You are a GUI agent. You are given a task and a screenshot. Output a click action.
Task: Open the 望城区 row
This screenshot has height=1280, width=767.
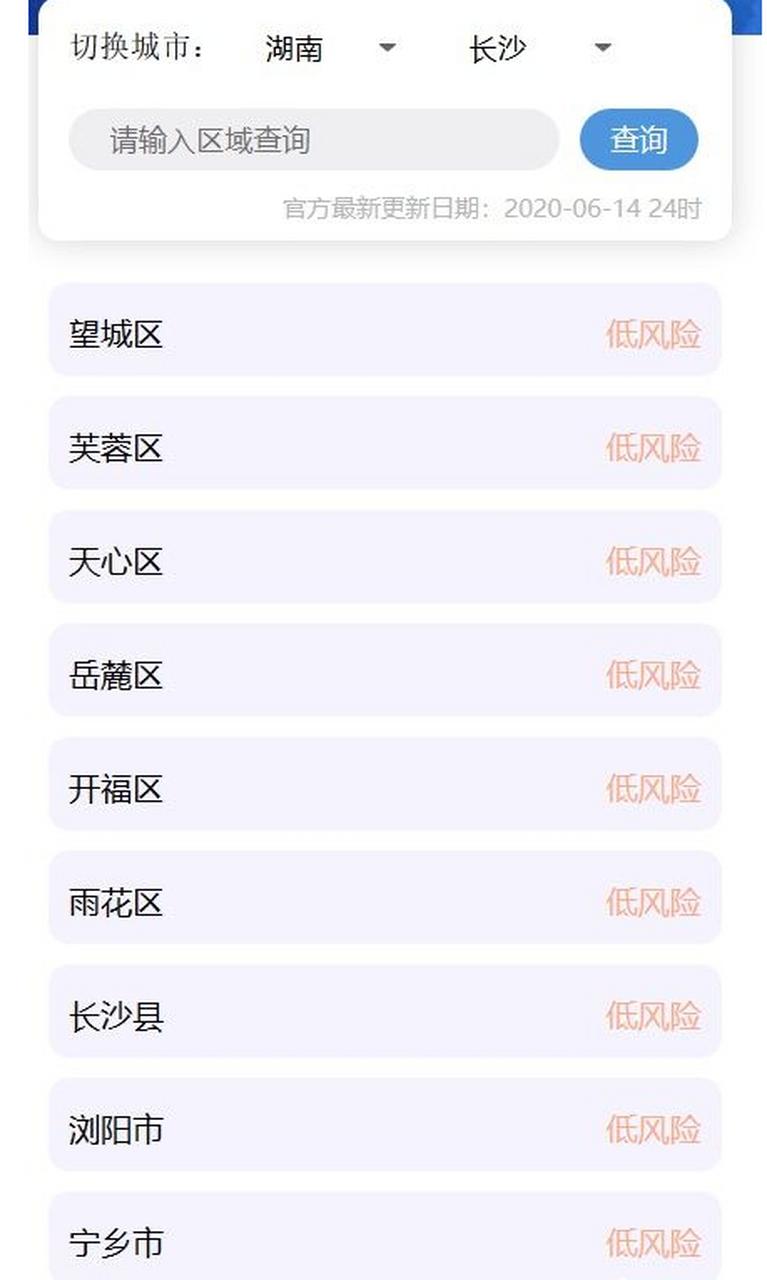coord(385,334)
